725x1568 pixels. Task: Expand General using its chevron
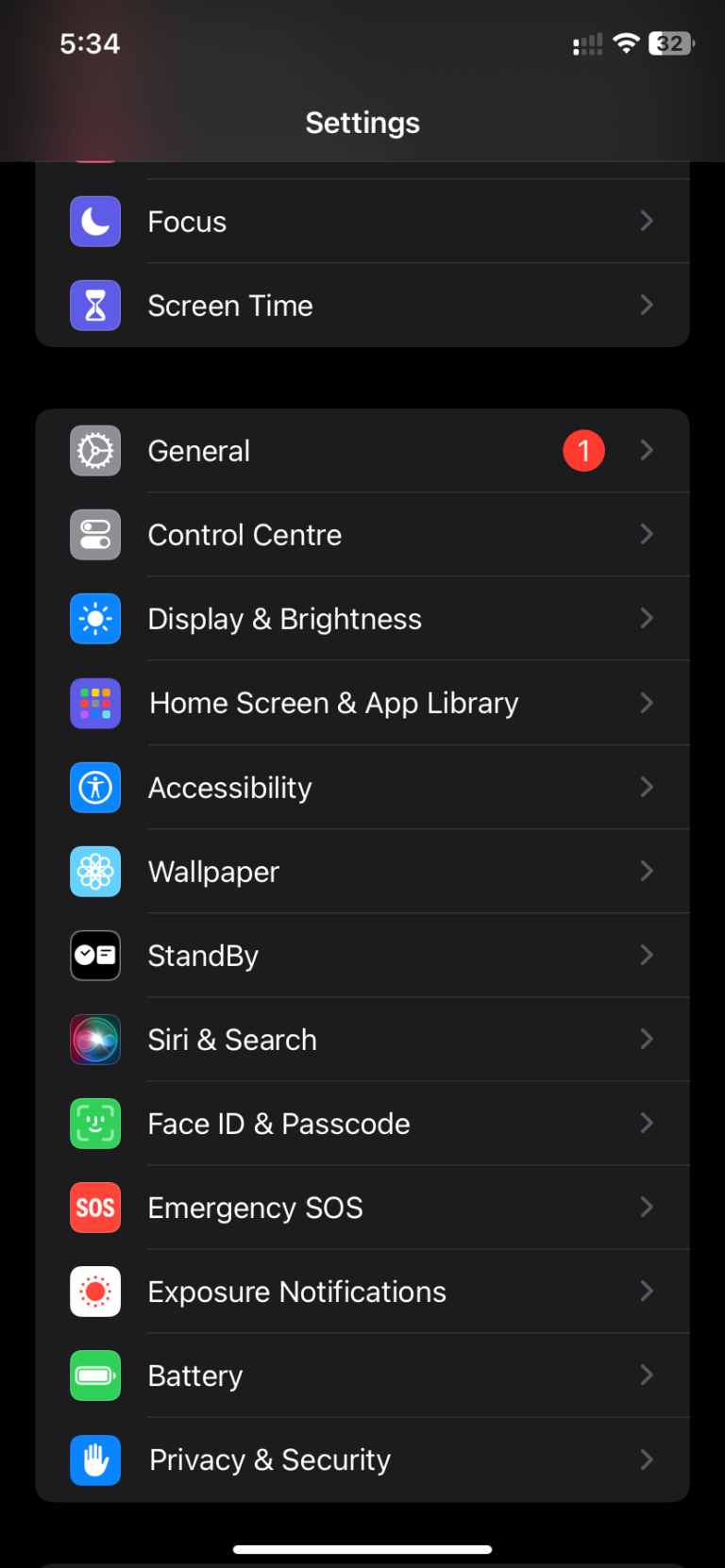coord(647,450)
